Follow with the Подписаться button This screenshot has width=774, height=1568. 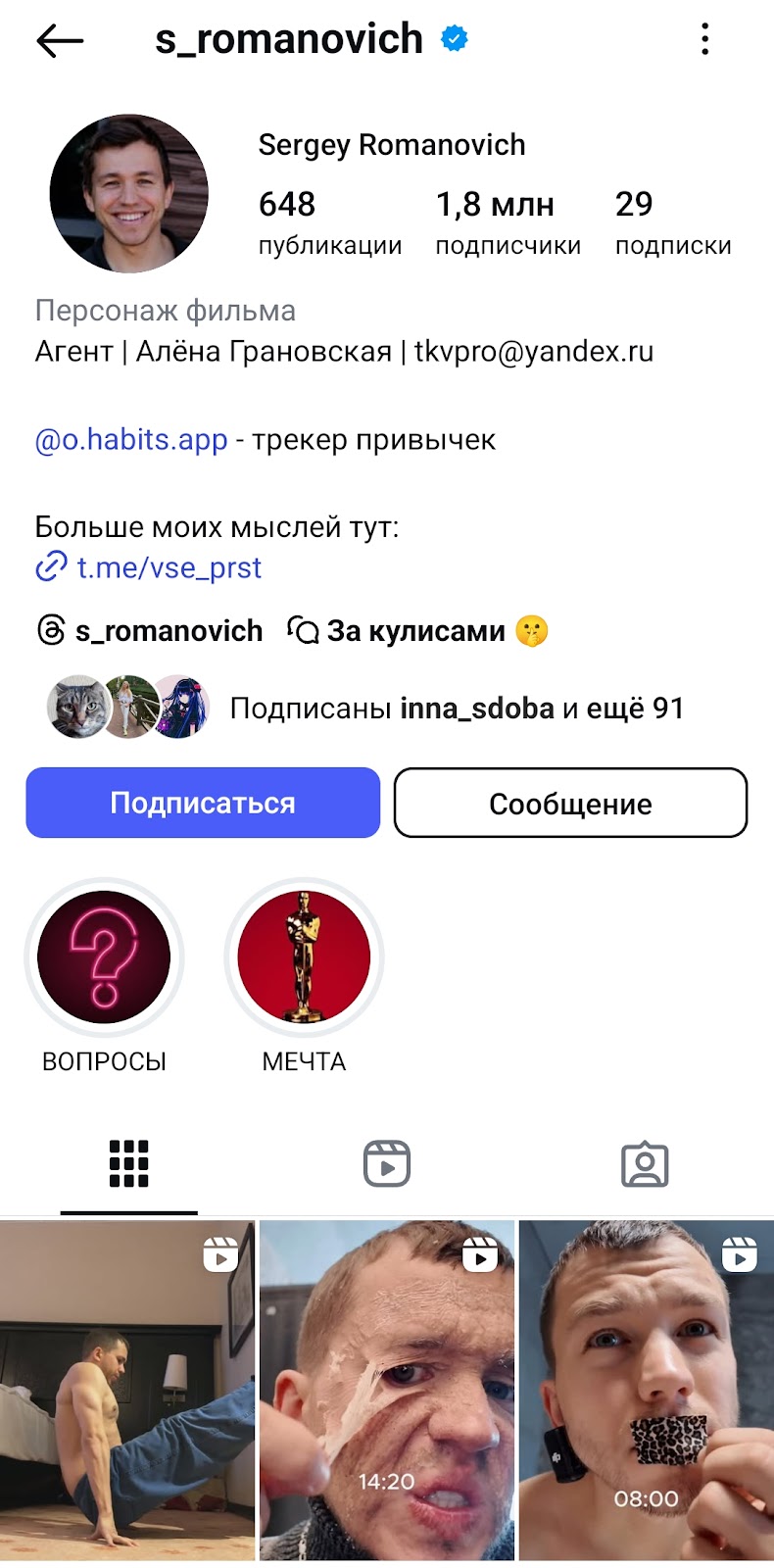point(203,803)
